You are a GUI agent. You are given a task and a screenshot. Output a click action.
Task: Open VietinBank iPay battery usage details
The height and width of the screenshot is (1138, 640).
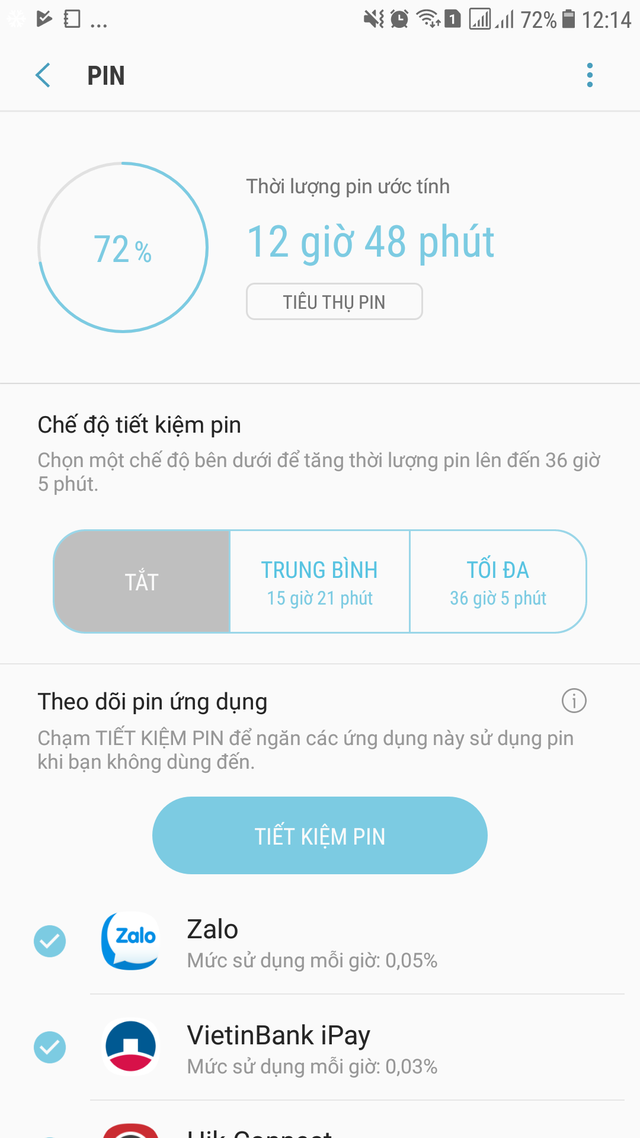(360, 1048)
